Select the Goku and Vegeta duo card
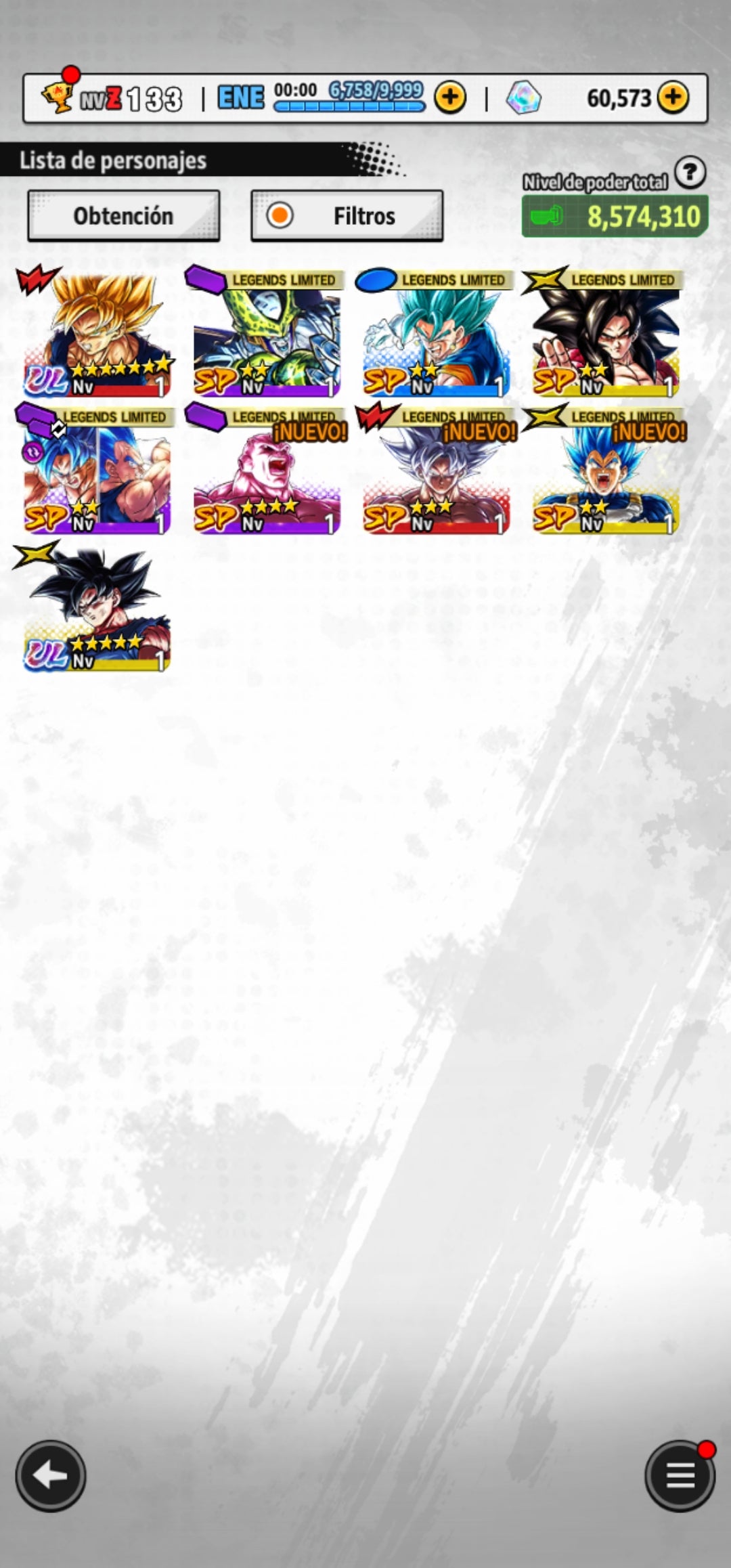Viewport: 731px width, 1568px height. click(x=97, y=471)
